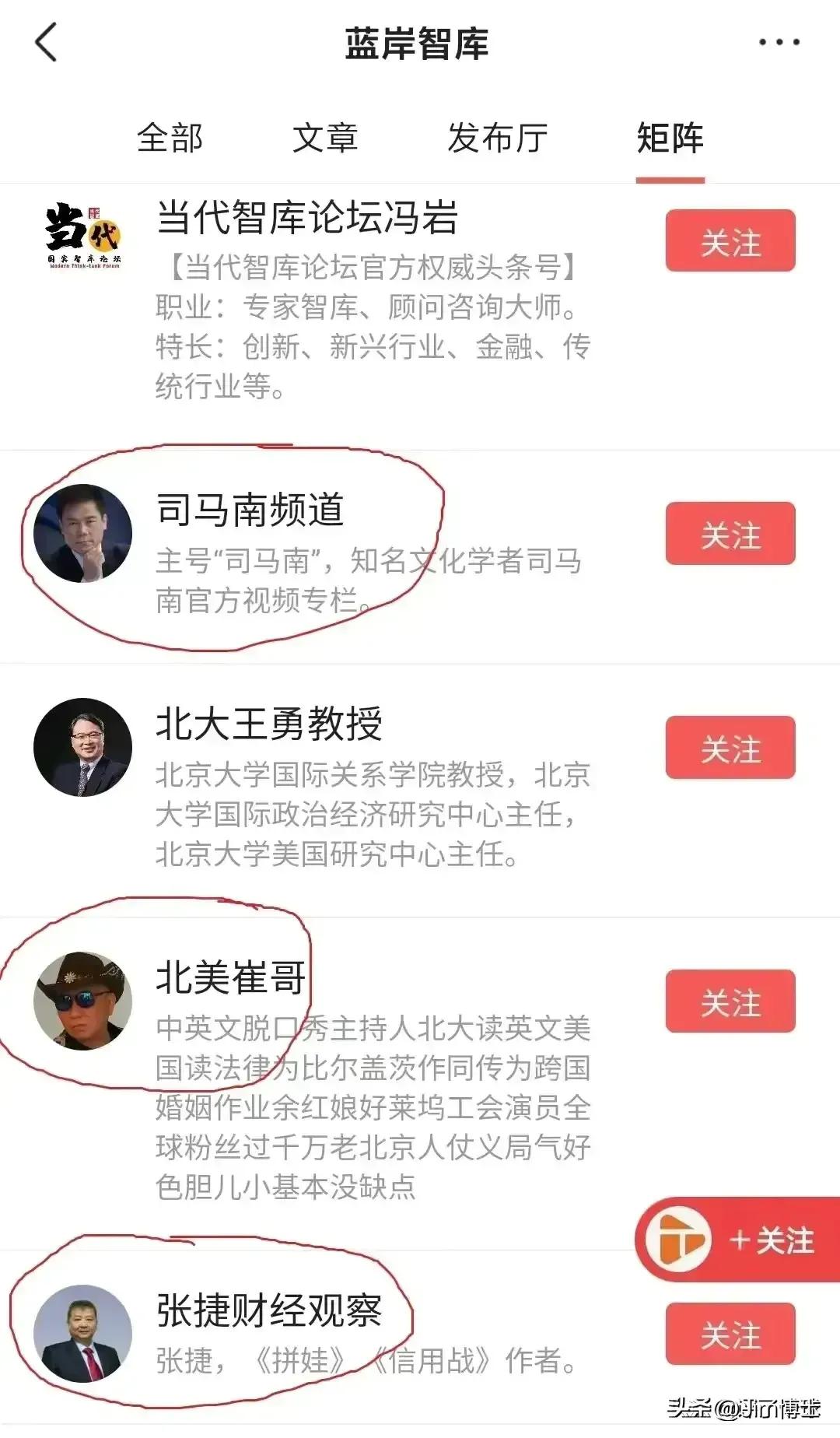This screenshot has width=840, height=1438.
Task: Click 北大王勇教授 profile picture
Action: tap(83, 745)
